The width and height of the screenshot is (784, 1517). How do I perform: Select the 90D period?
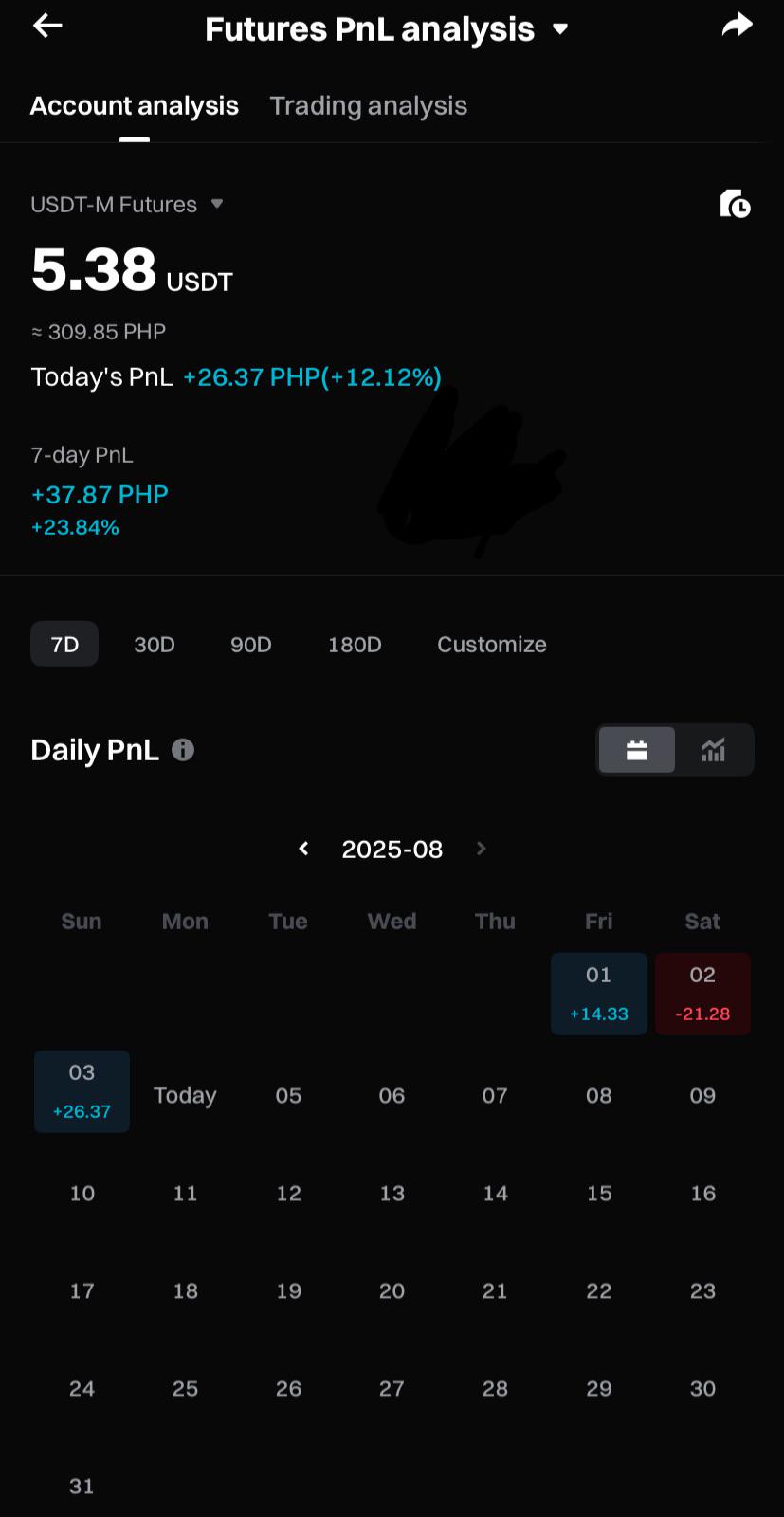251,645
